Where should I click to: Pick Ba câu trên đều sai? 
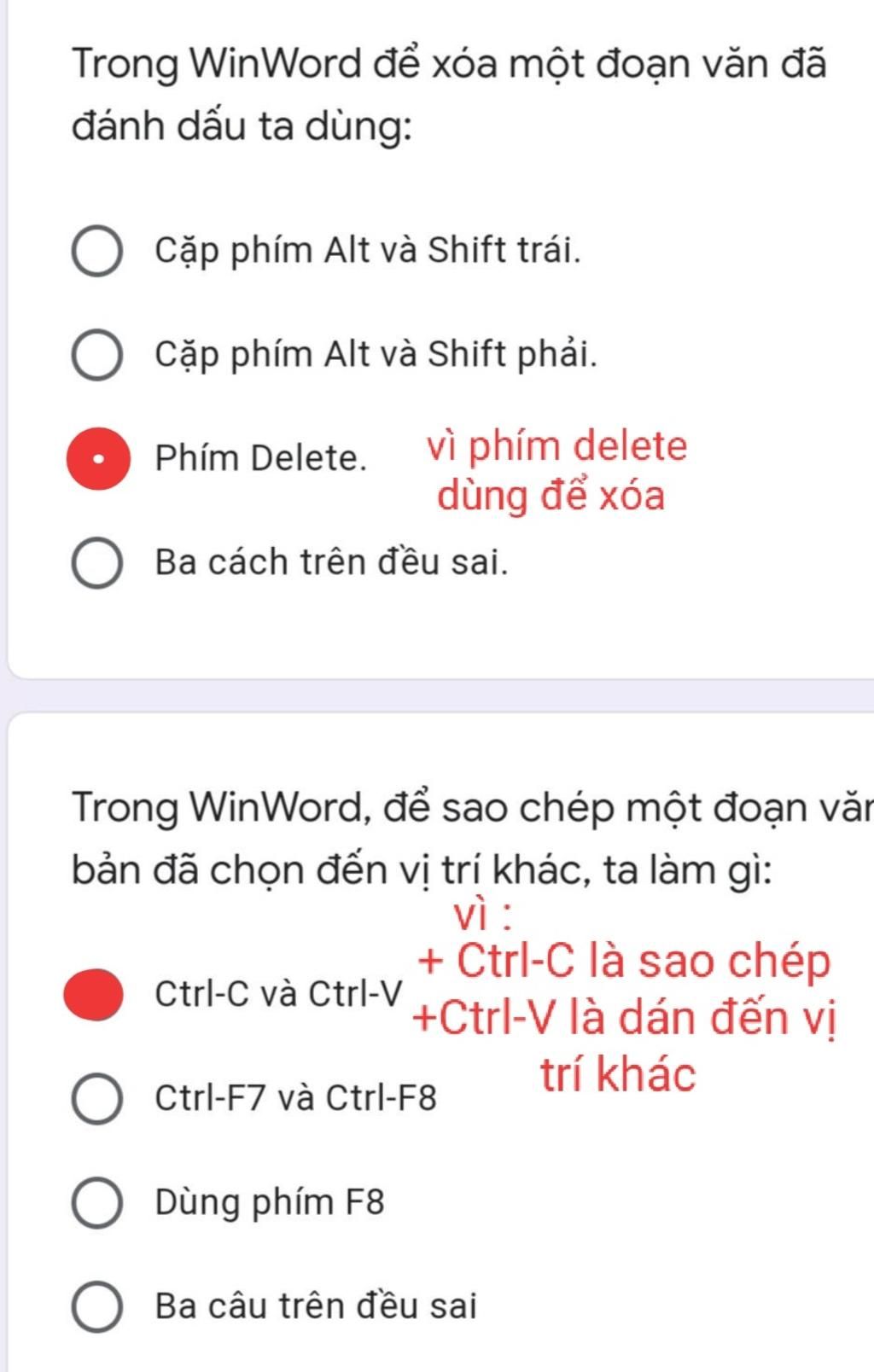(96, 1306)
